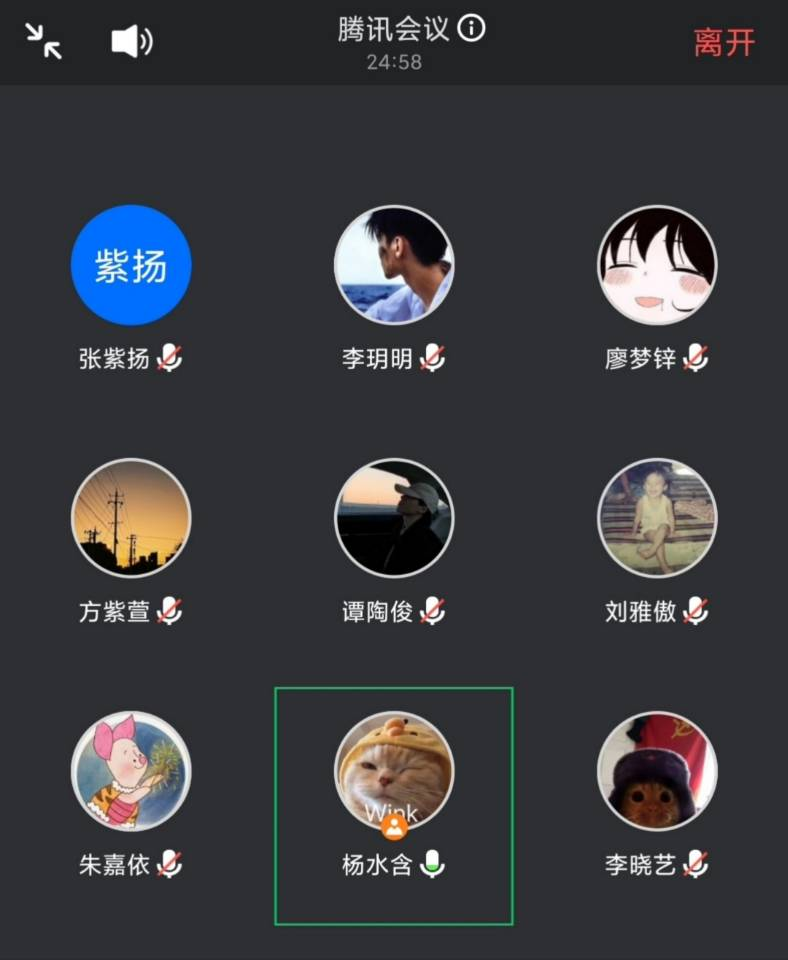
Task: Tap 朱嘉依's avatar
Action: (131, 771)
